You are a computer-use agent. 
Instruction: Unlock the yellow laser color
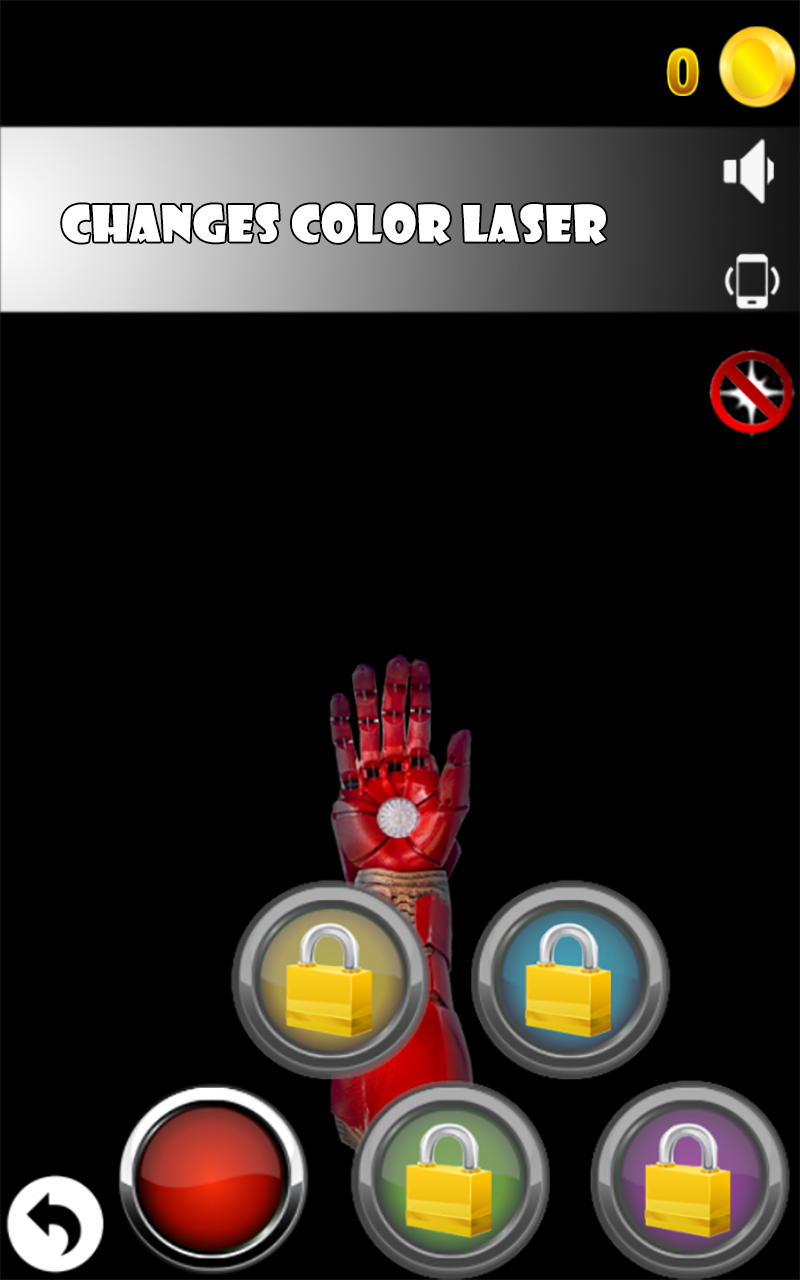tap(330, 979)
